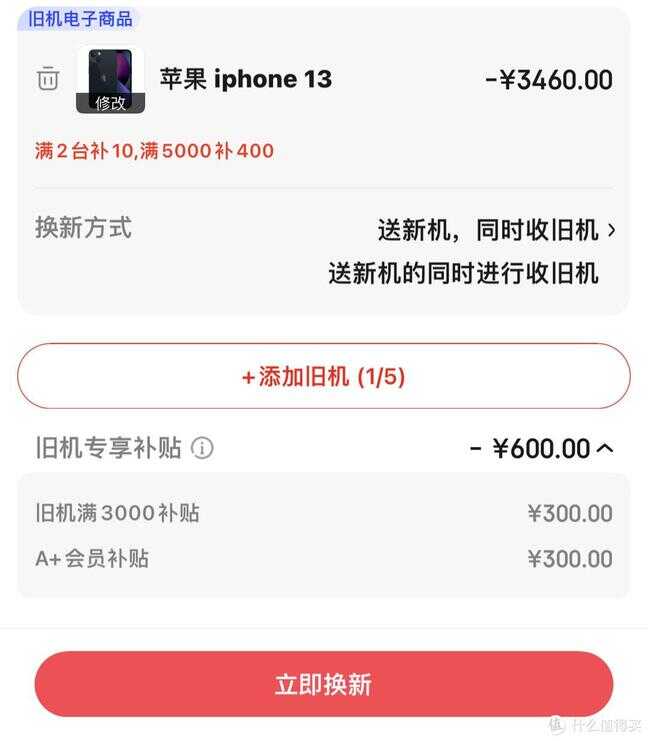Open the 旧机专享补贴 info icon
This screenshot has width=648, height=741.
tap(203, 448)
